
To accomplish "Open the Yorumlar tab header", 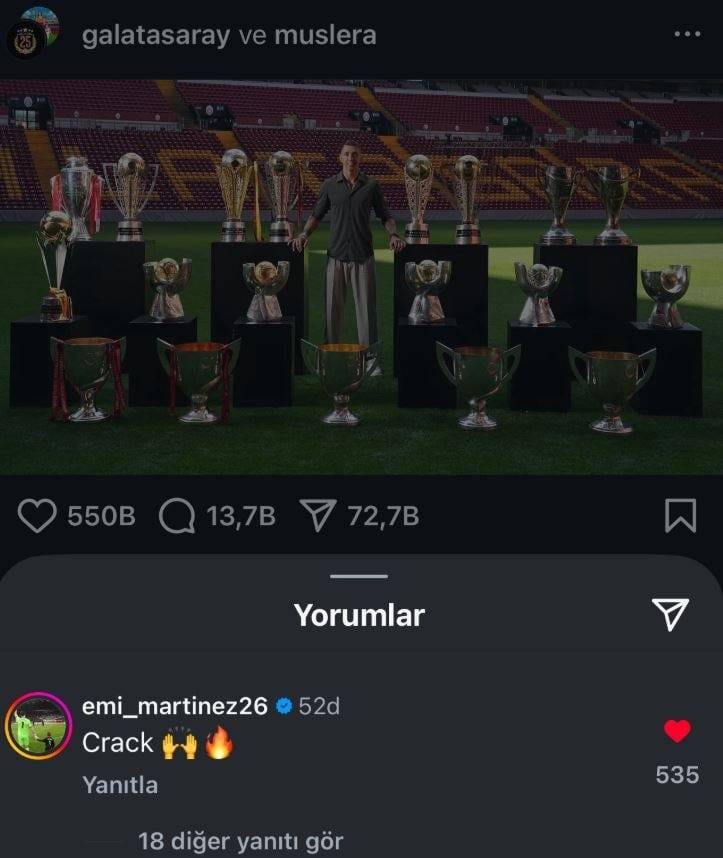I will 361,615.
